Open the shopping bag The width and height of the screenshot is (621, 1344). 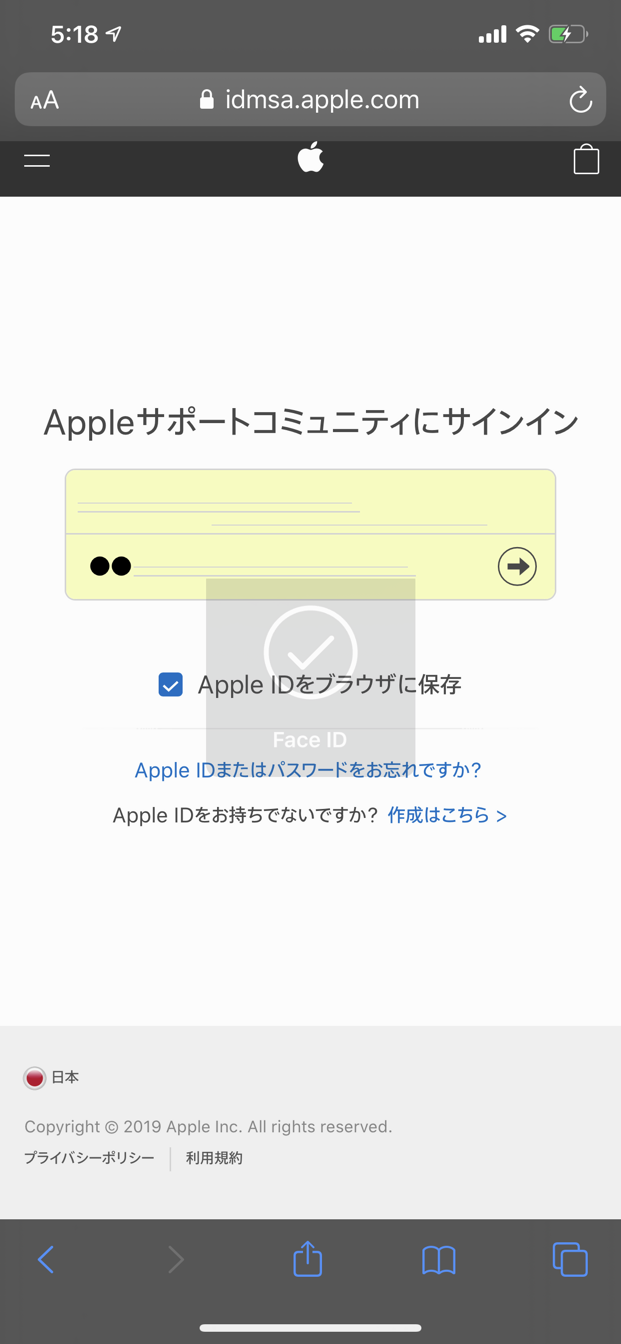[x=586, y=160]
